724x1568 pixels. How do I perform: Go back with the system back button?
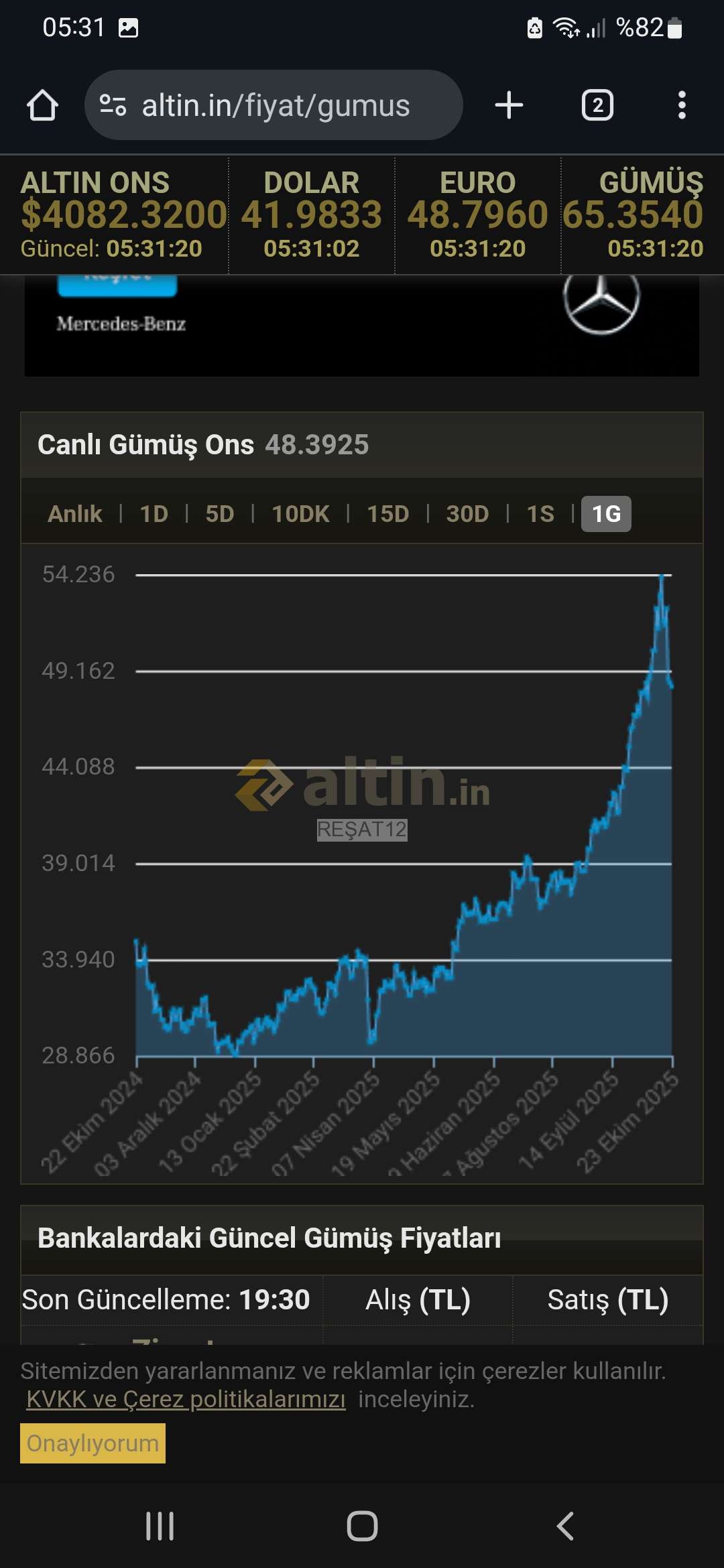point(565,1526)
